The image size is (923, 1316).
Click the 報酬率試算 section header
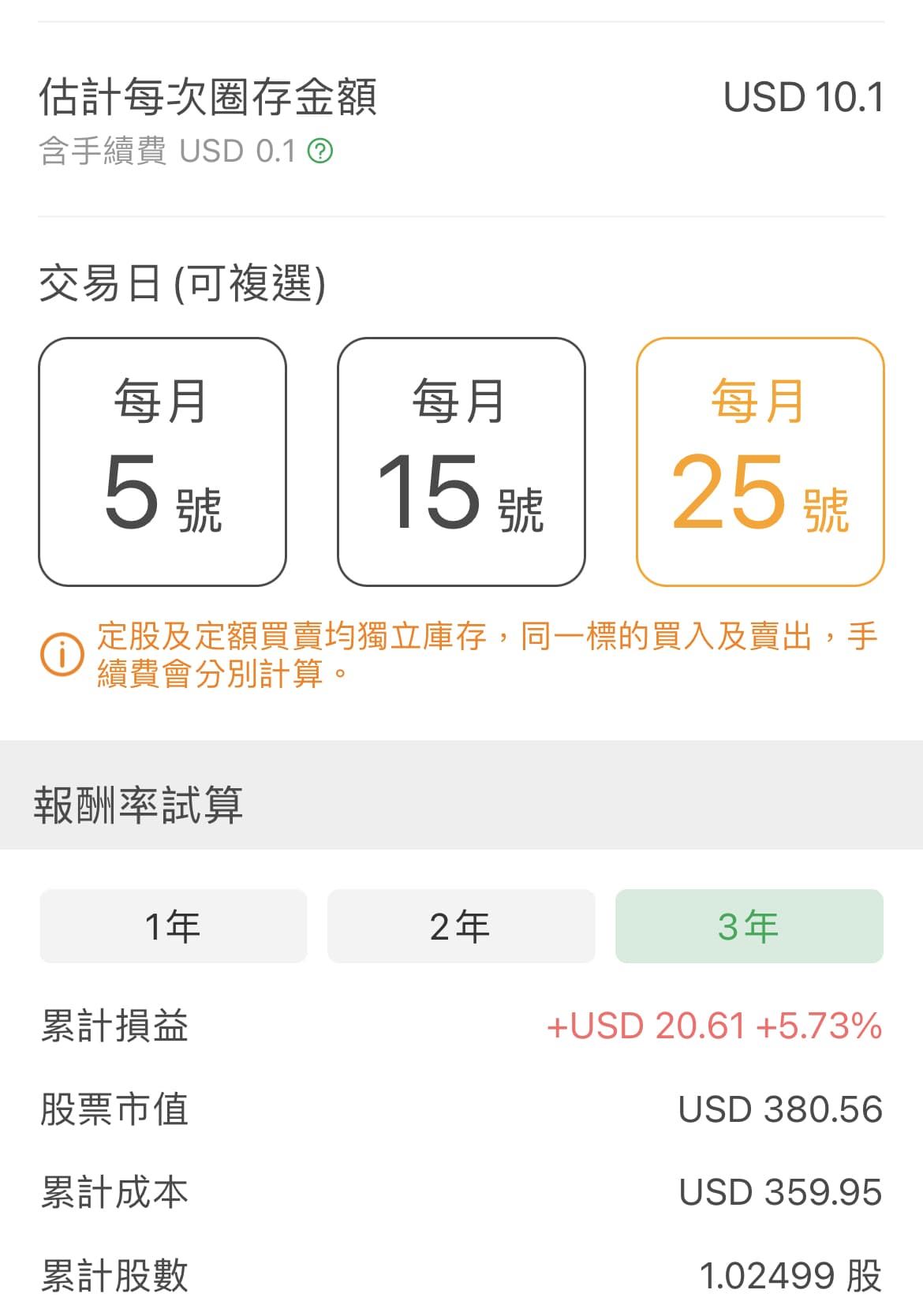click(139, 806)
